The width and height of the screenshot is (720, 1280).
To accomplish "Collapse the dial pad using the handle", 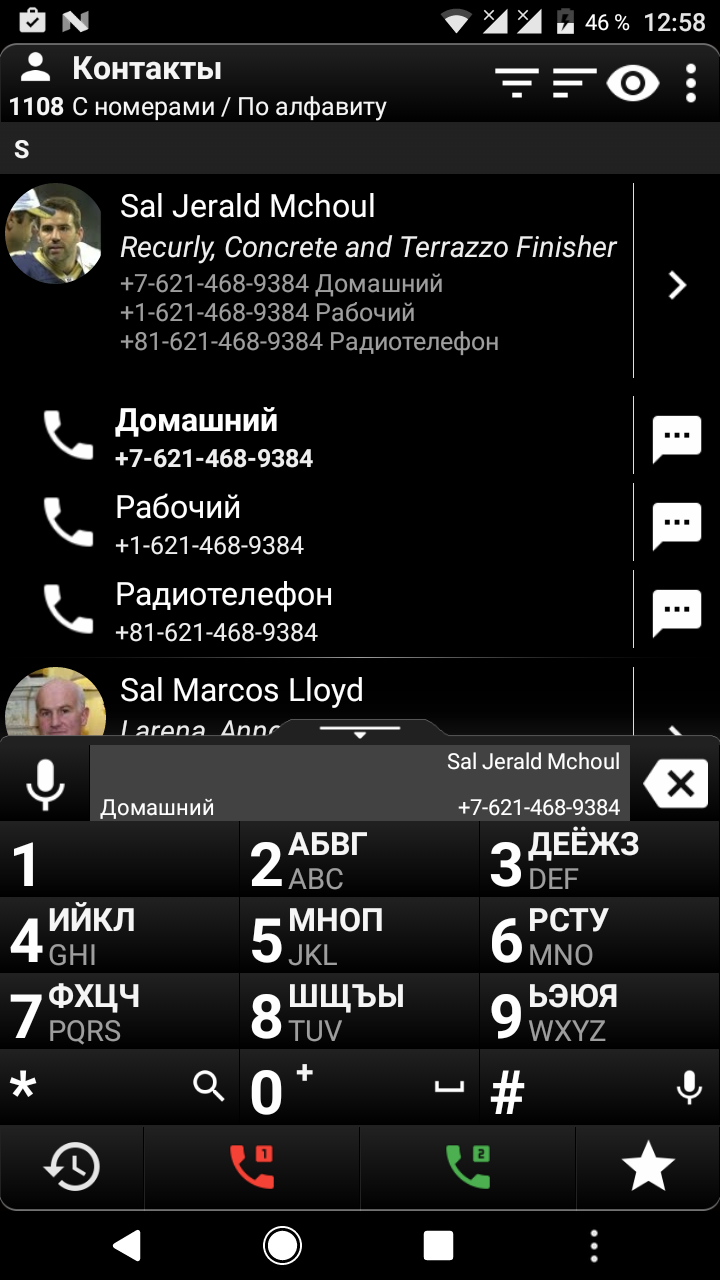I will point(360,732).
